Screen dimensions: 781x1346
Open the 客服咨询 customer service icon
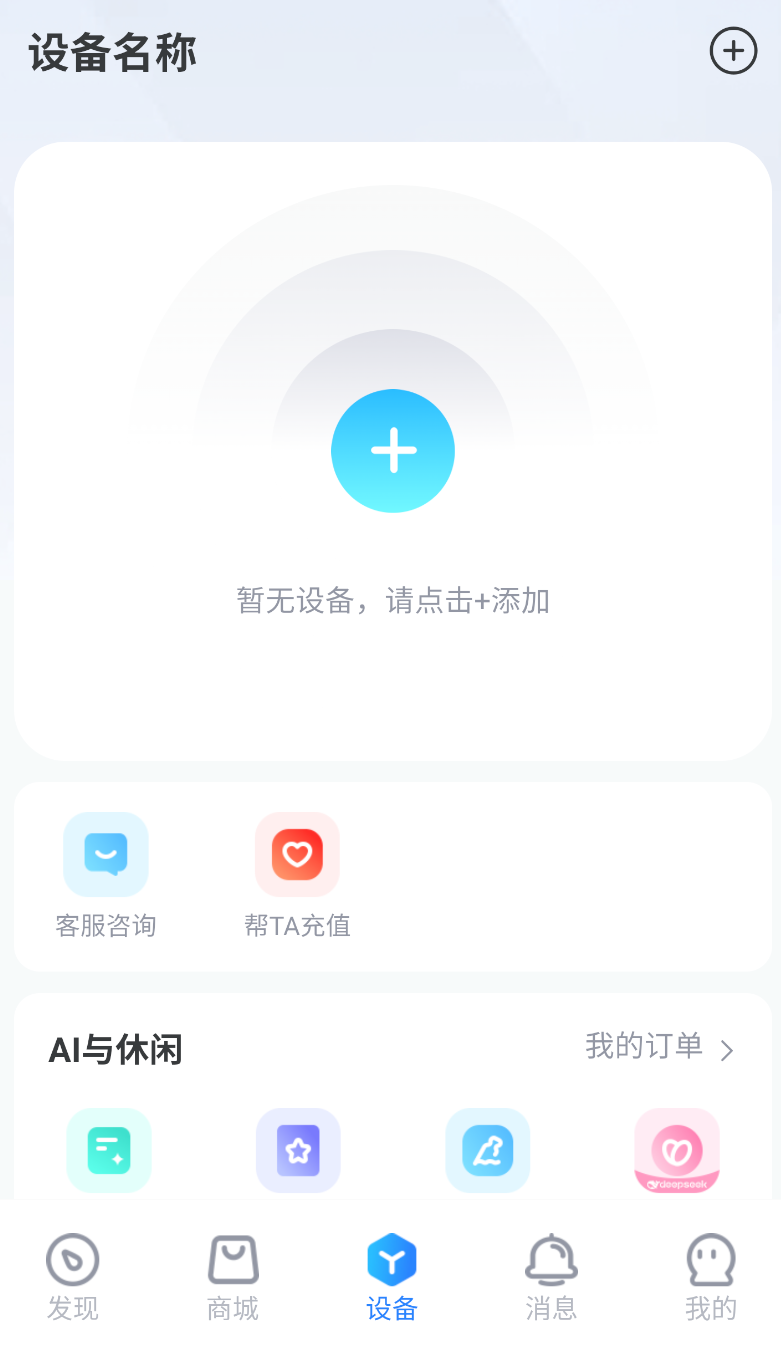pos(106,855)
